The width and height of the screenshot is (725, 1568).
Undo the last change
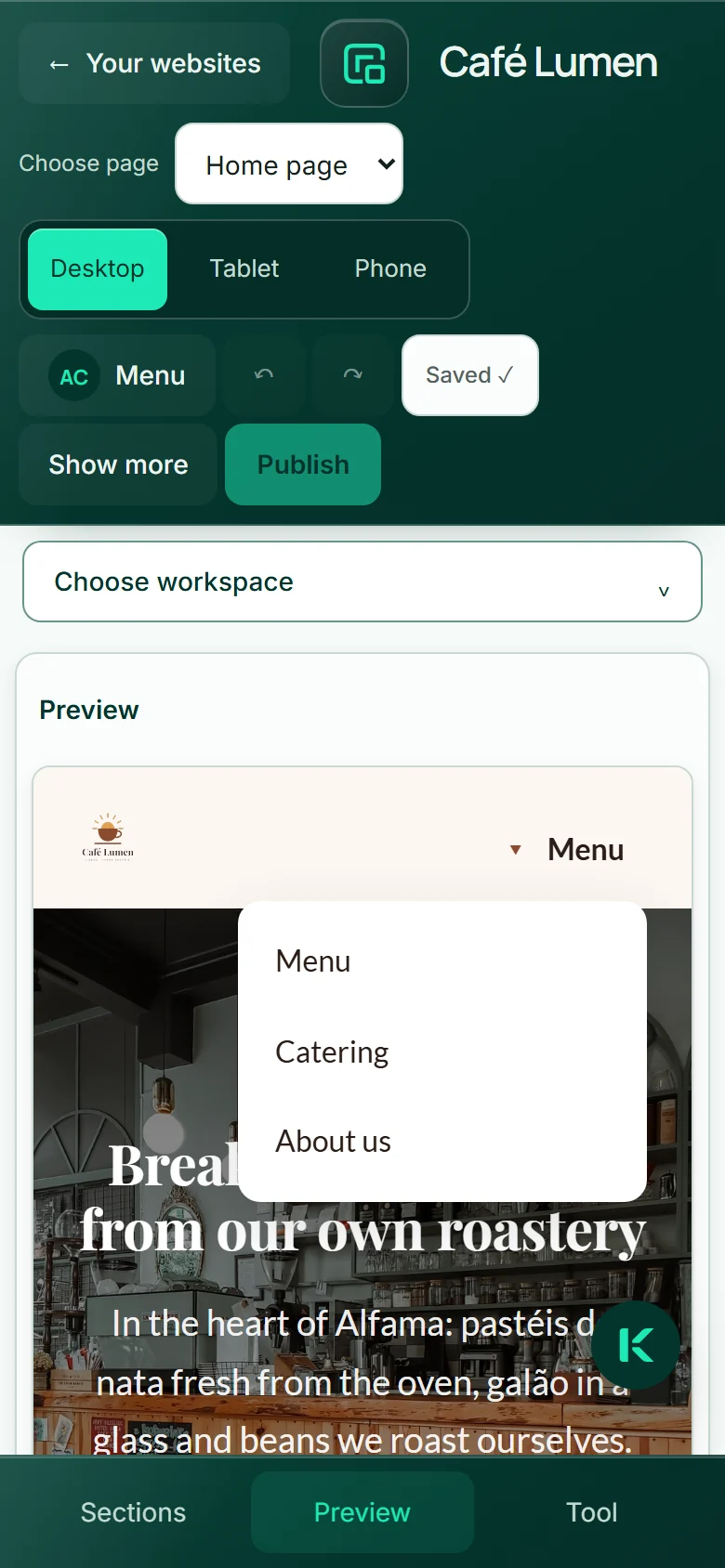(264, 375)
